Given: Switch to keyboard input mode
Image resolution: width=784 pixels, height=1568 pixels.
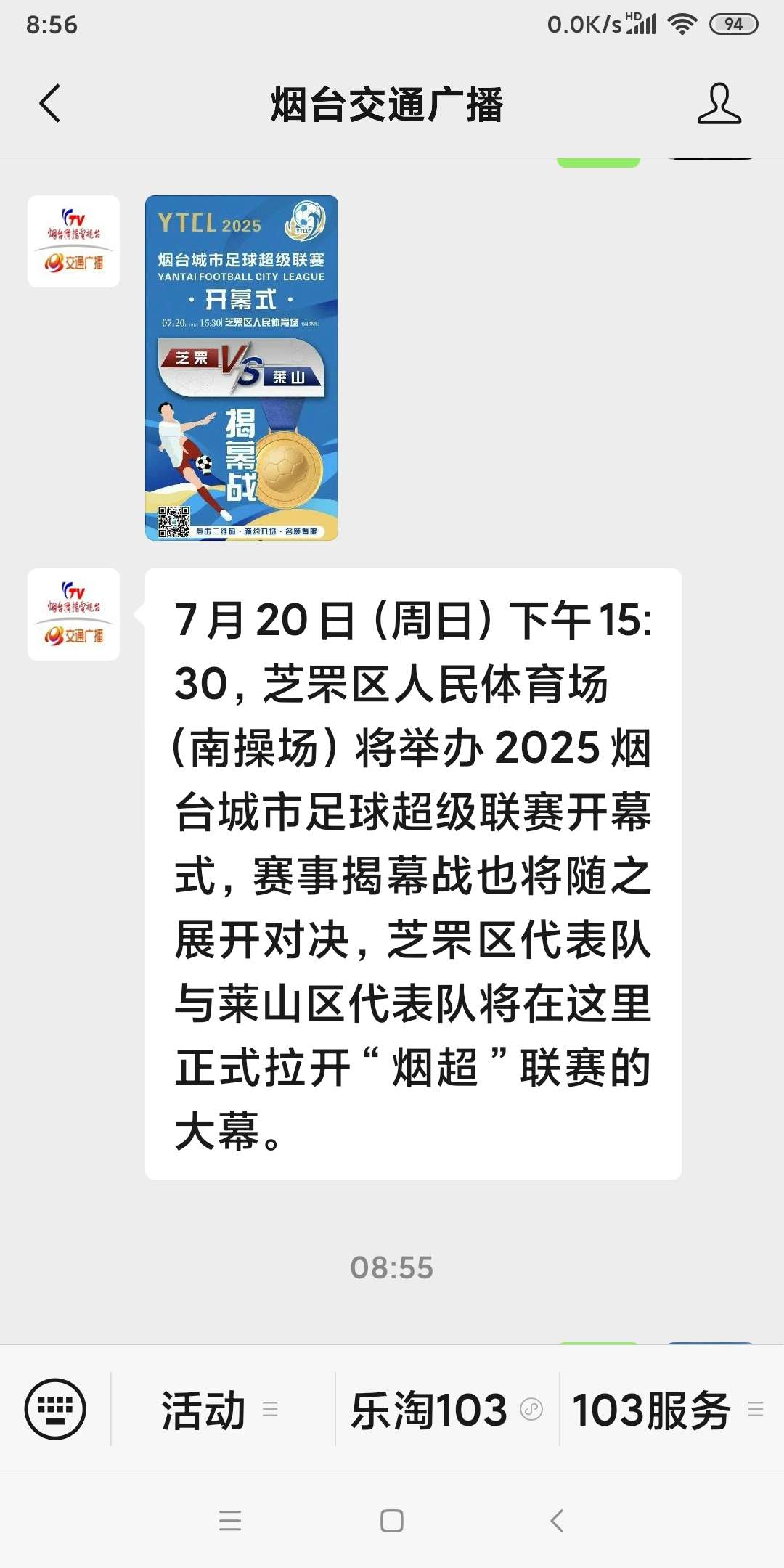Looking at the screenshot, I should [55, 1409].
